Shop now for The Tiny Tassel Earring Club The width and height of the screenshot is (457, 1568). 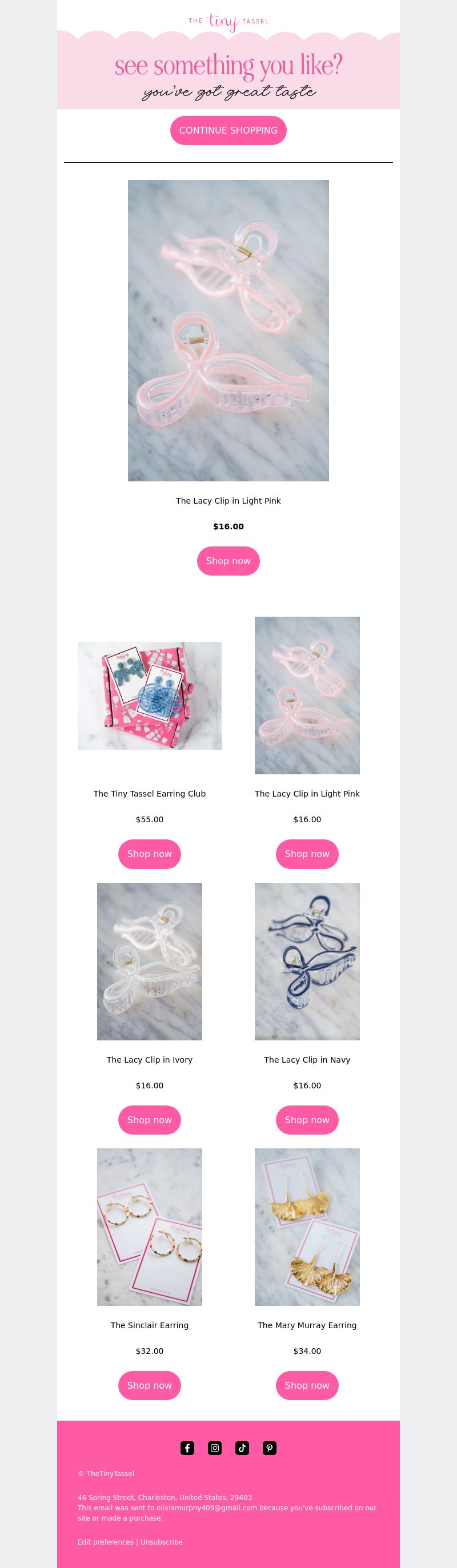[x=149, y=854]
